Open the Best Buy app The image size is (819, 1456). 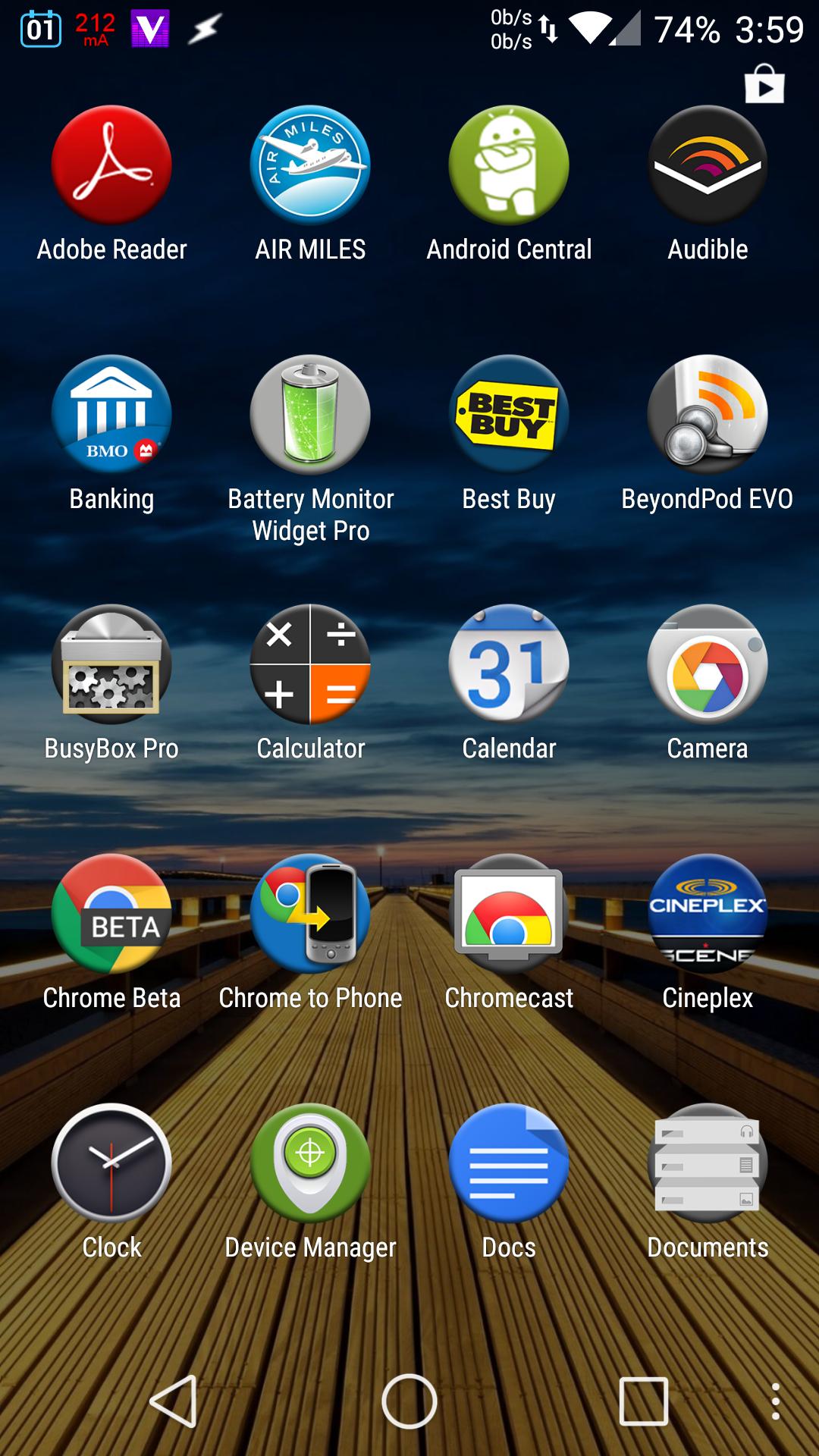point(510,416)
